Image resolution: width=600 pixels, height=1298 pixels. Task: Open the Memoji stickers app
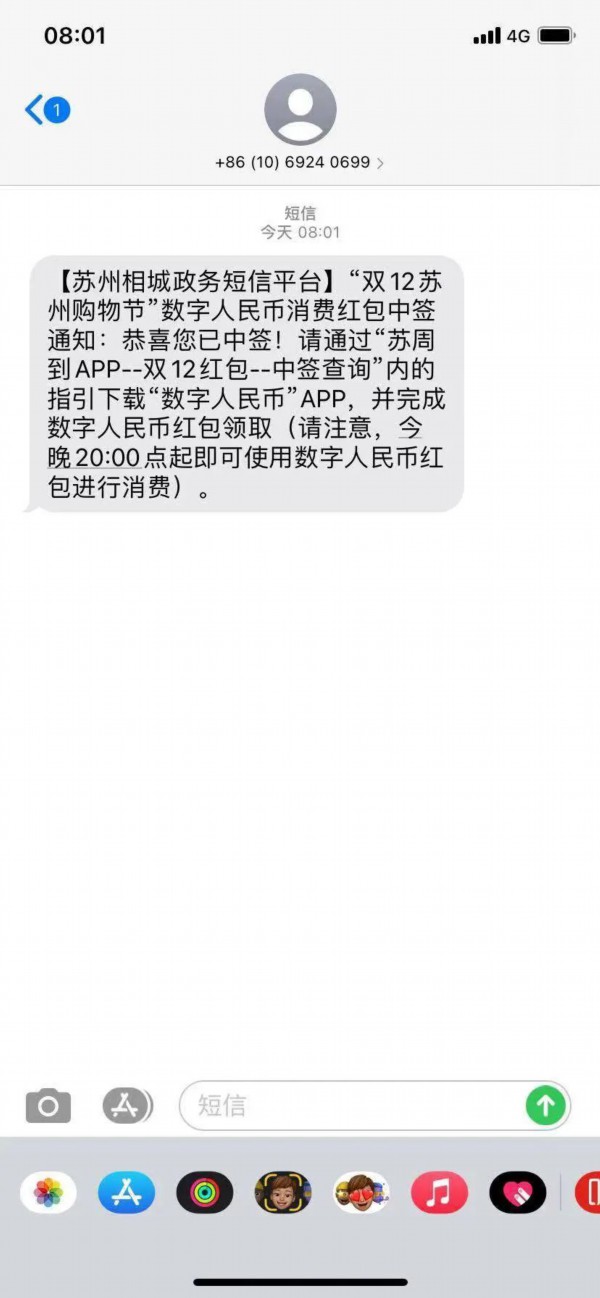point(361,1192)
